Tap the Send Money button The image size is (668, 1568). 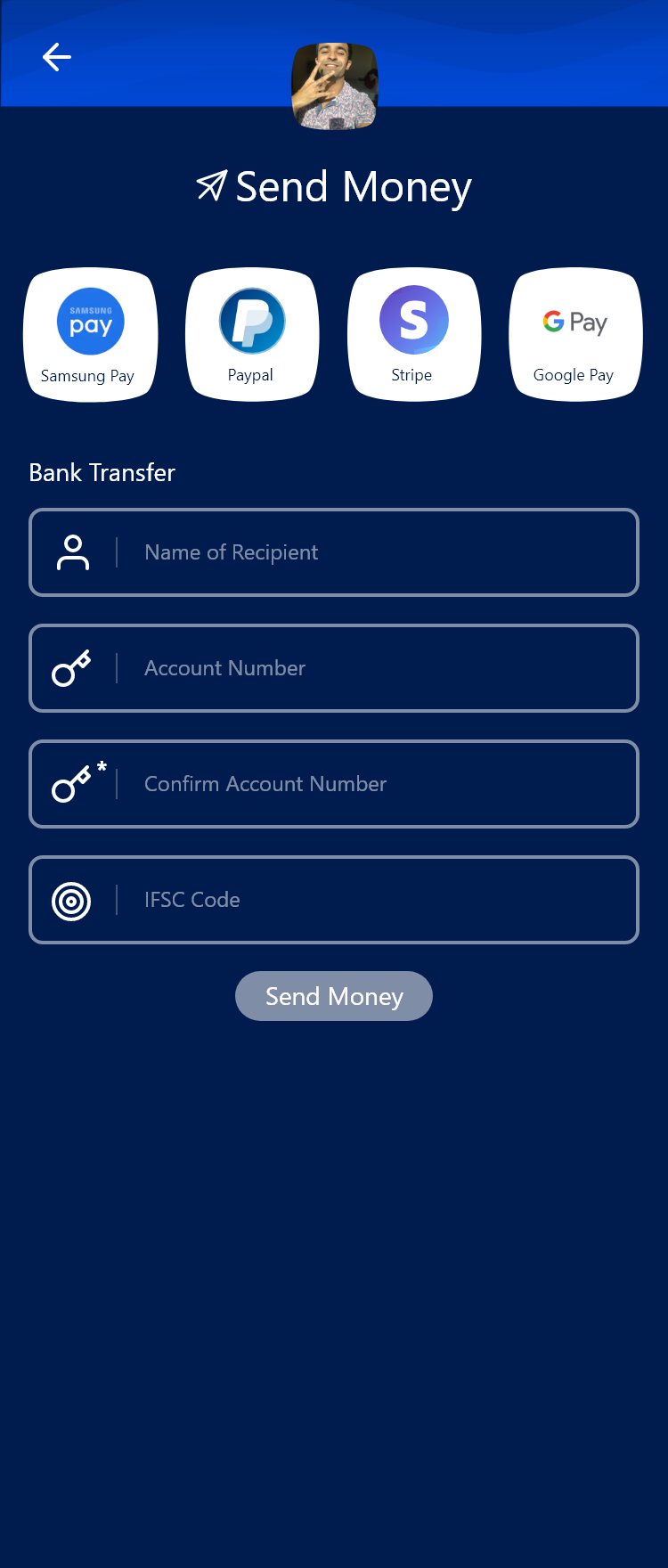coord(334,996)
